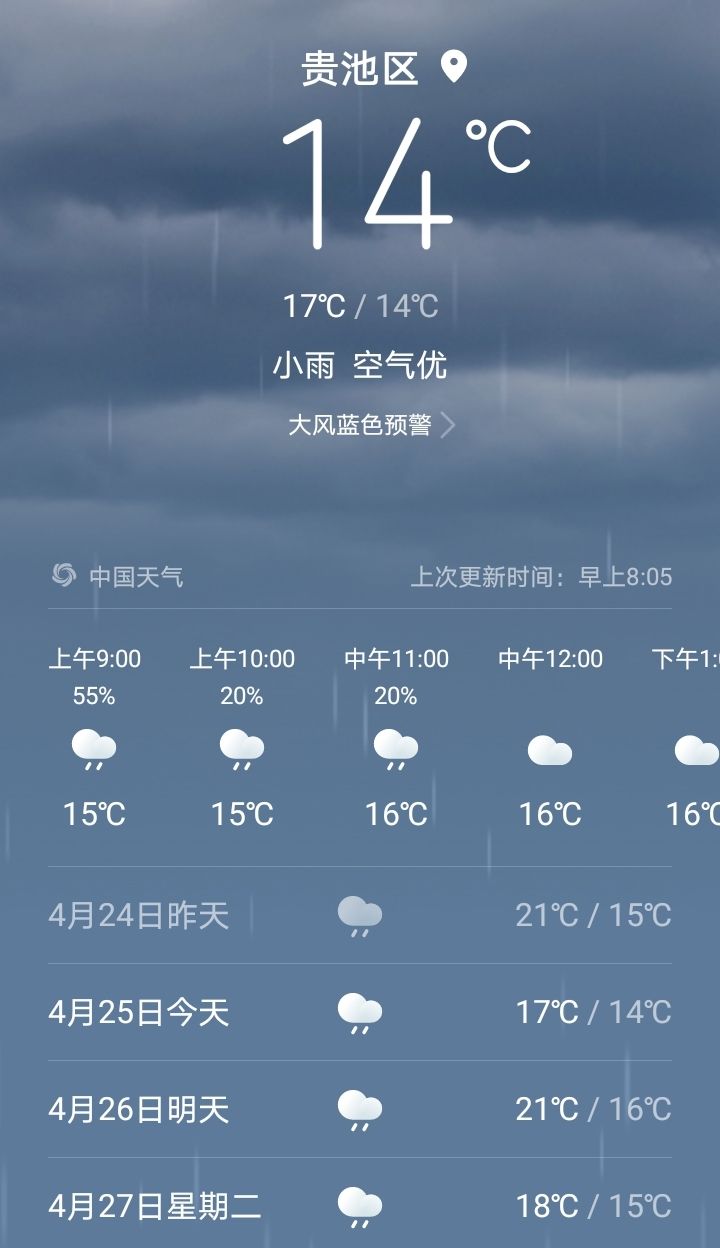
Task: Open the 4月26日明天 forecast row
Action: click(x=359, y=1109)
